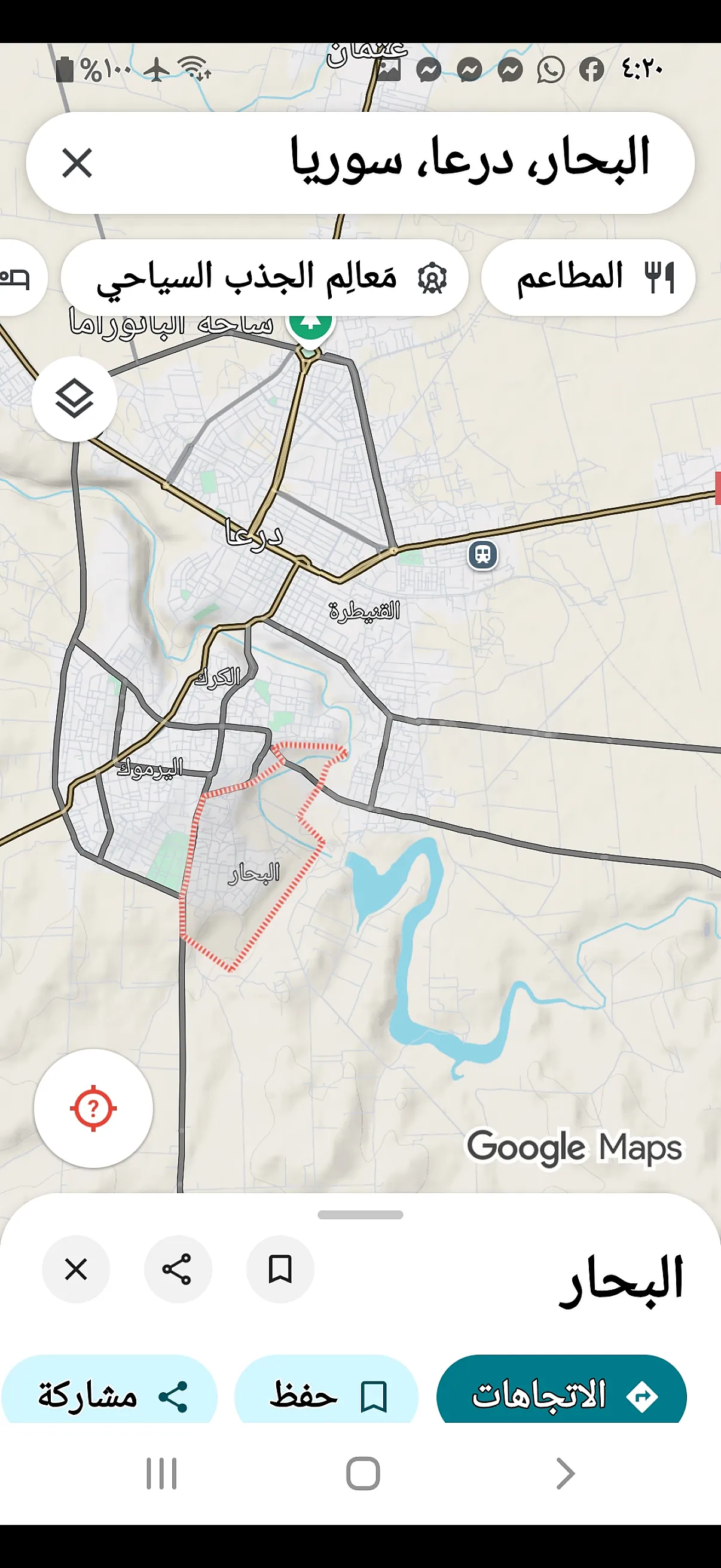Open the train station marker on map
The image size is (721, 1568).
point(482,555)
